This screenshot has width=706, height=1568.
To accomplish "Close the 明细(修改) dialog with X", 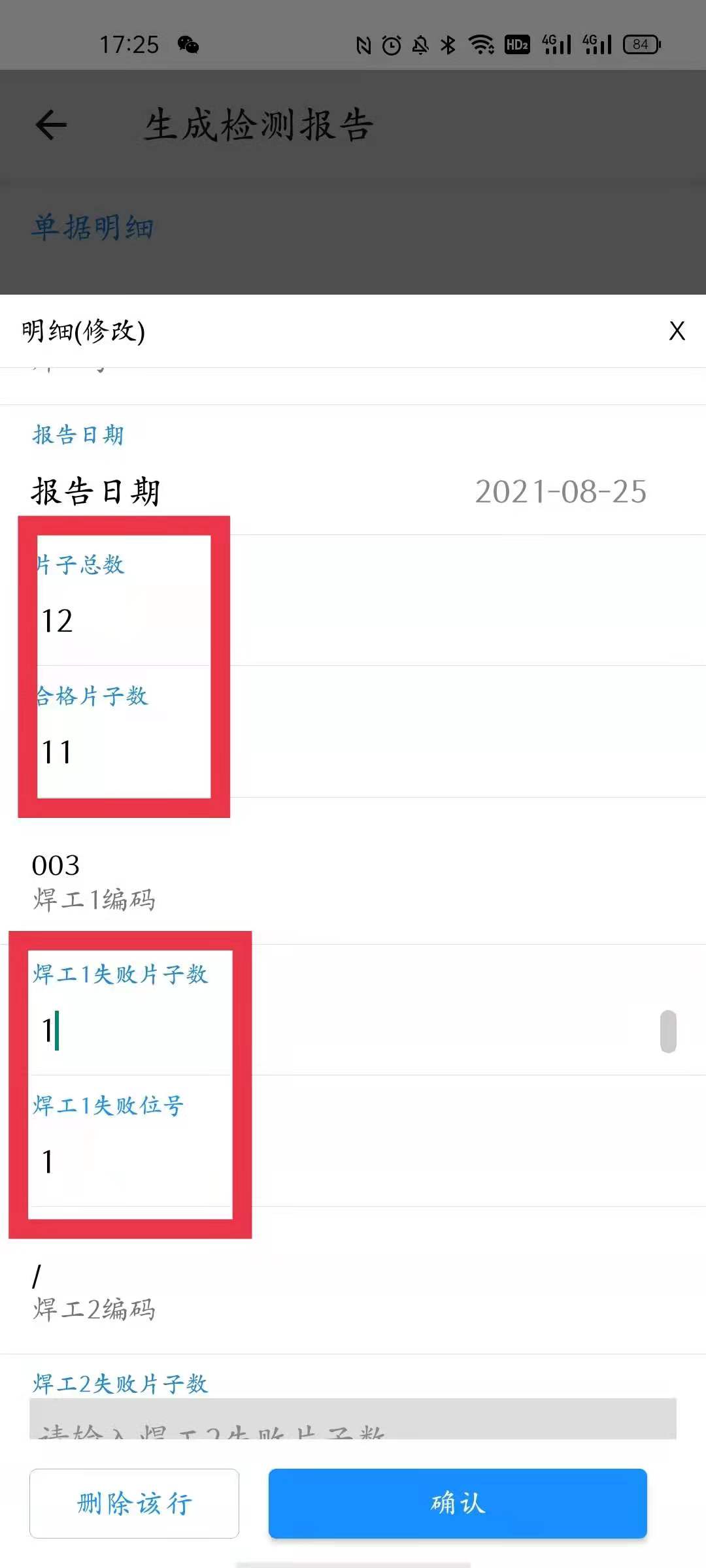I will (x=677, y=331).
